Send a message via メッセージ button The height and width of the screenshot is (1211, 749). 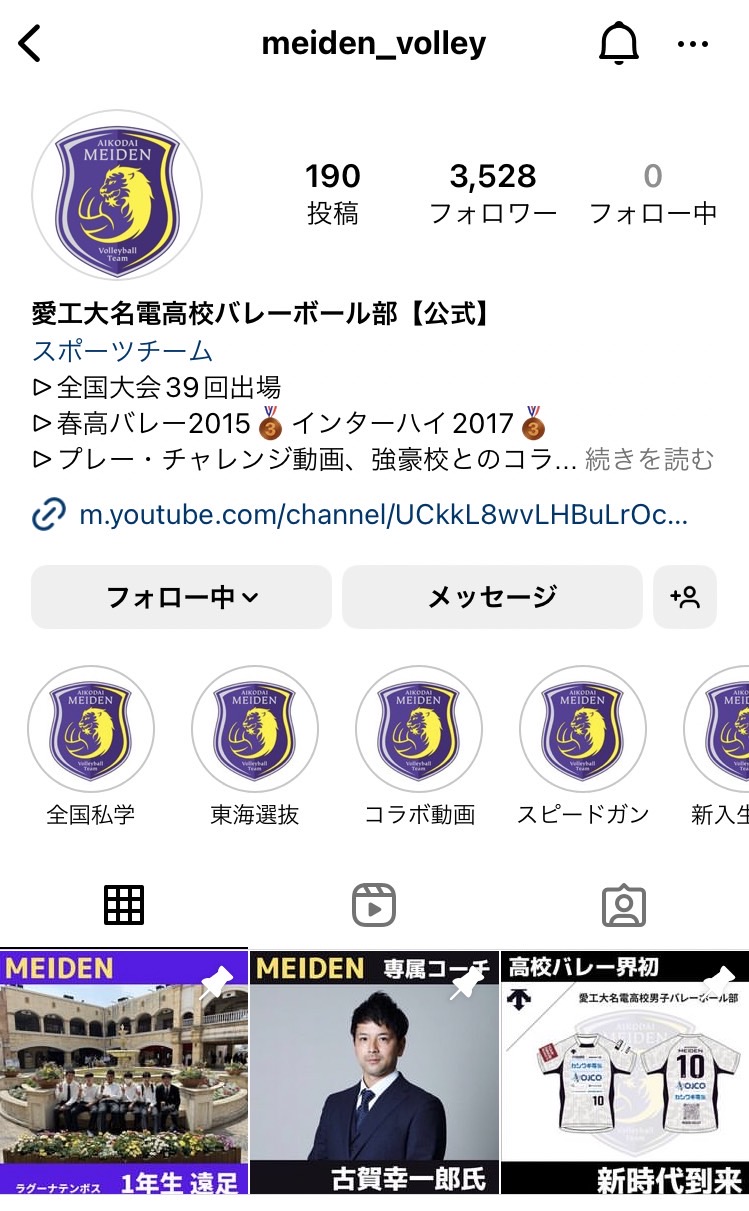492,597
